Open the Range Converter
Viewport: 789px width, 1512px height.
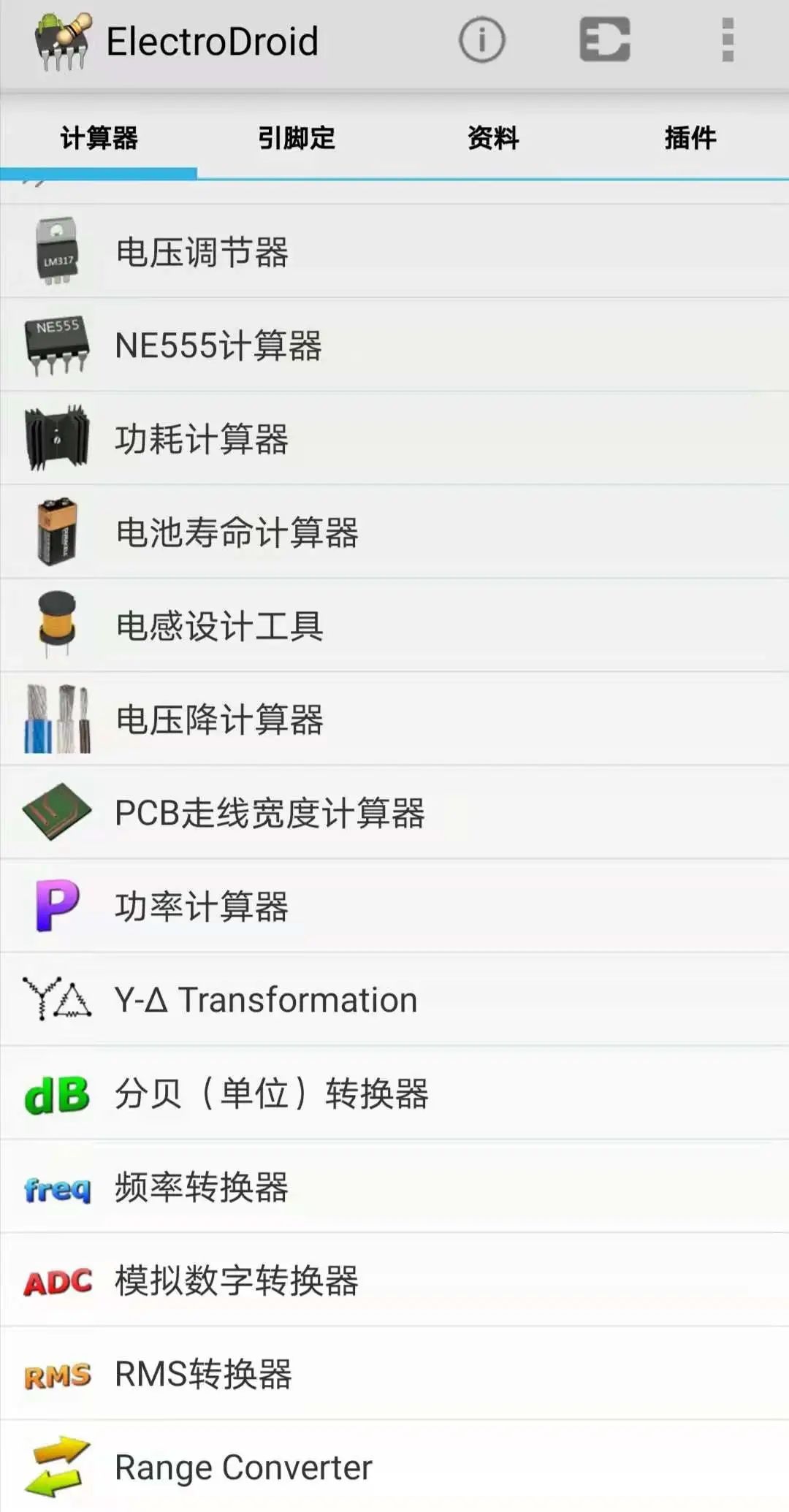[394, 1467]
